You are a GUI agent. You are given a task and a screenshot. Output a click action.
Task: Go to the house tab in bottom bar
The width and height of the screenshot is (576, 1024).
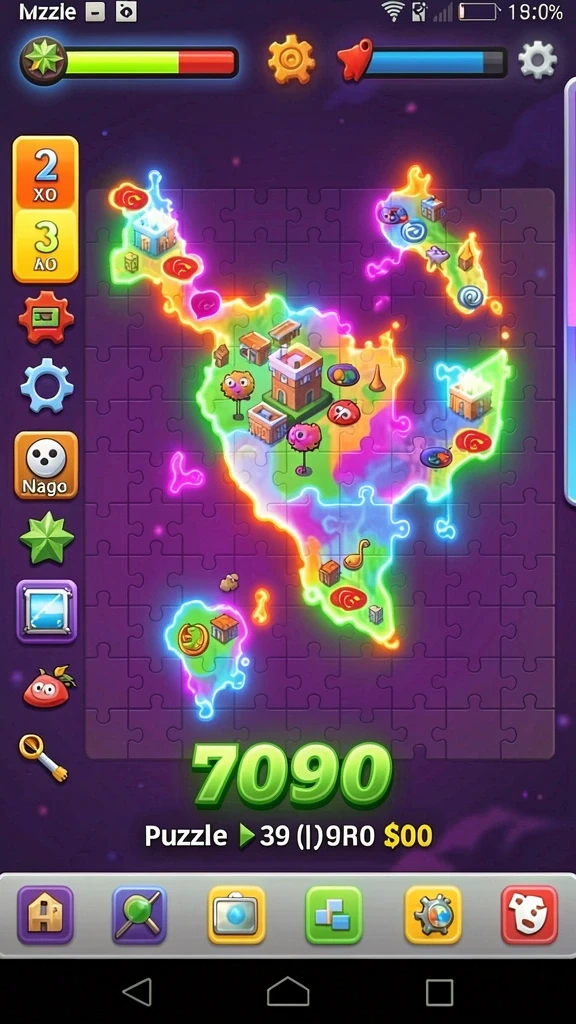pos(45,914)
